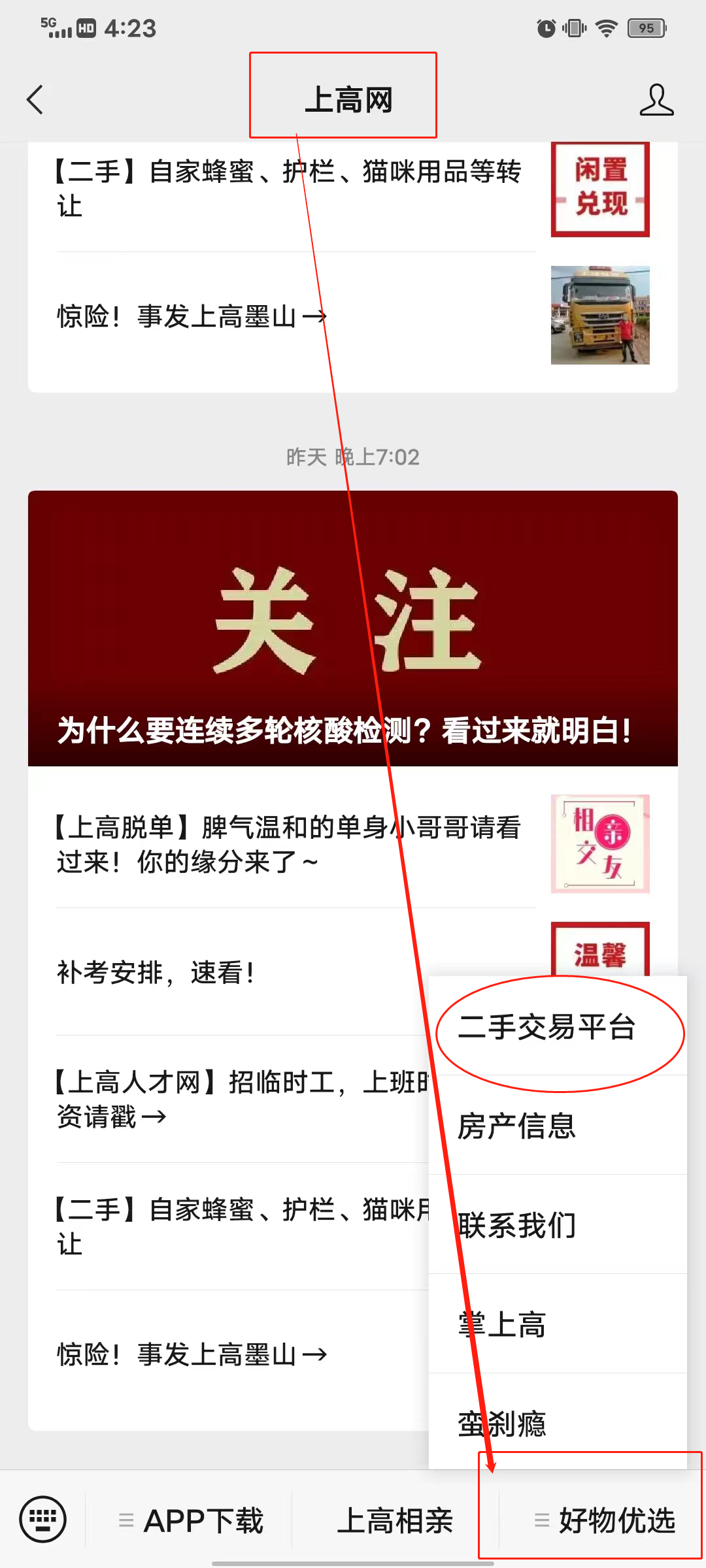Tap the 好物优选 bottom menu

click(603, 1521)
